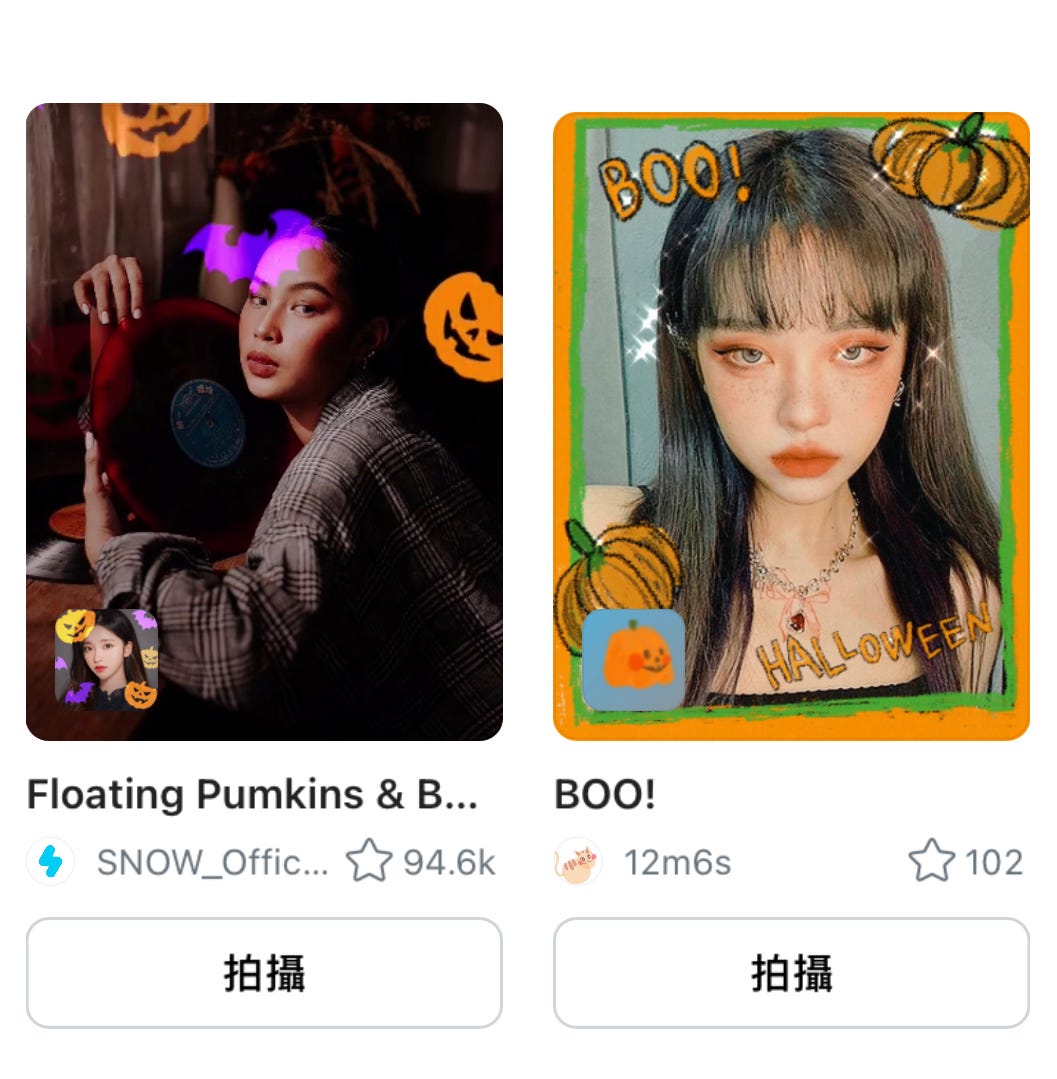The height and width of the screenshot is (1079, 1057).
Task: Favorite the BOO! filter star
Action: tap(931, 861)
